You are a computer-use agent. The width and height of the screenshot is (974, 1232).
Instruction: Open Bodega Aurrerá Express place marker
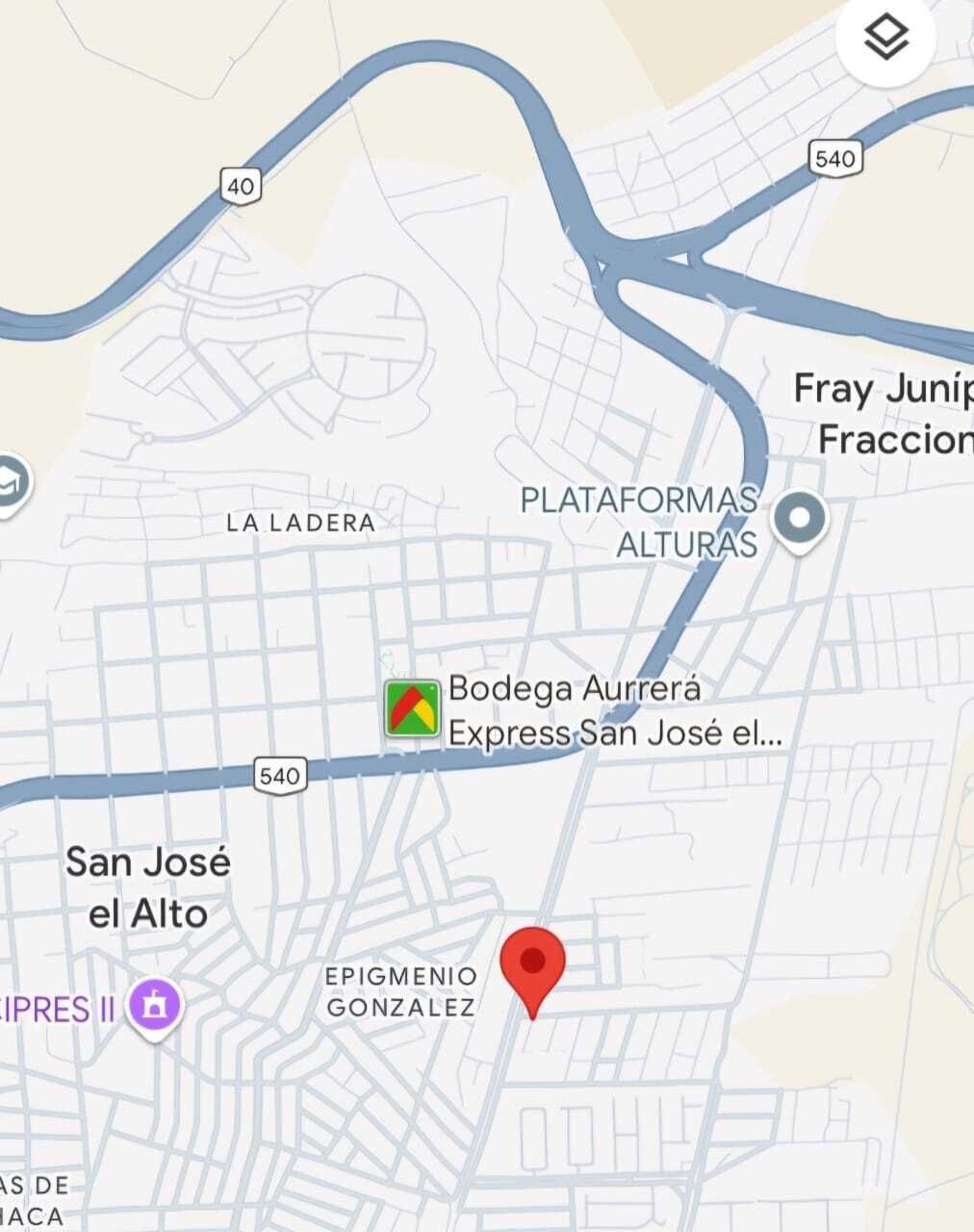tap(412, 708)
